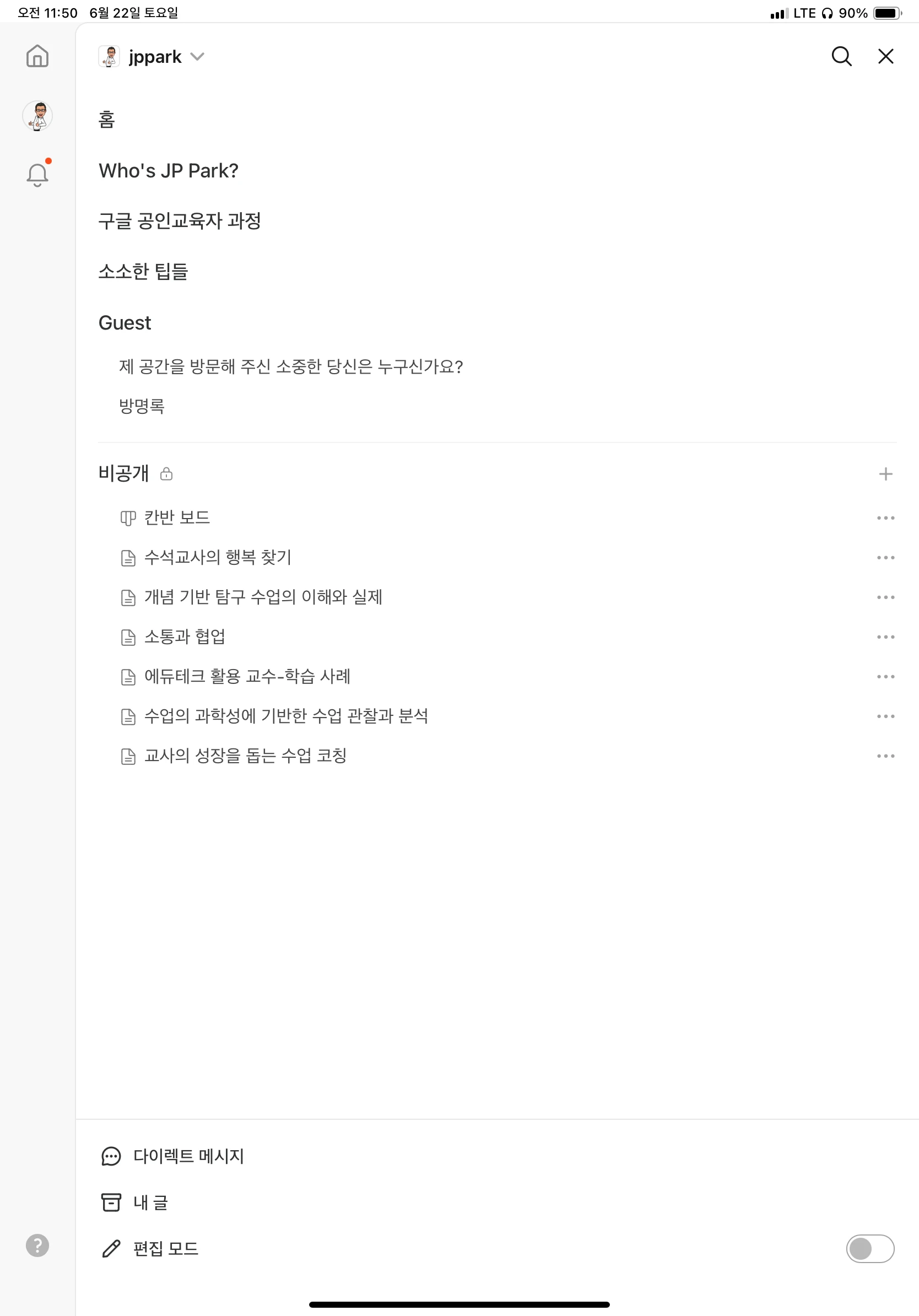The height and width of the screenshot is (1316, 919).
Task: Open the help question mark
Action: [37, 1245]
